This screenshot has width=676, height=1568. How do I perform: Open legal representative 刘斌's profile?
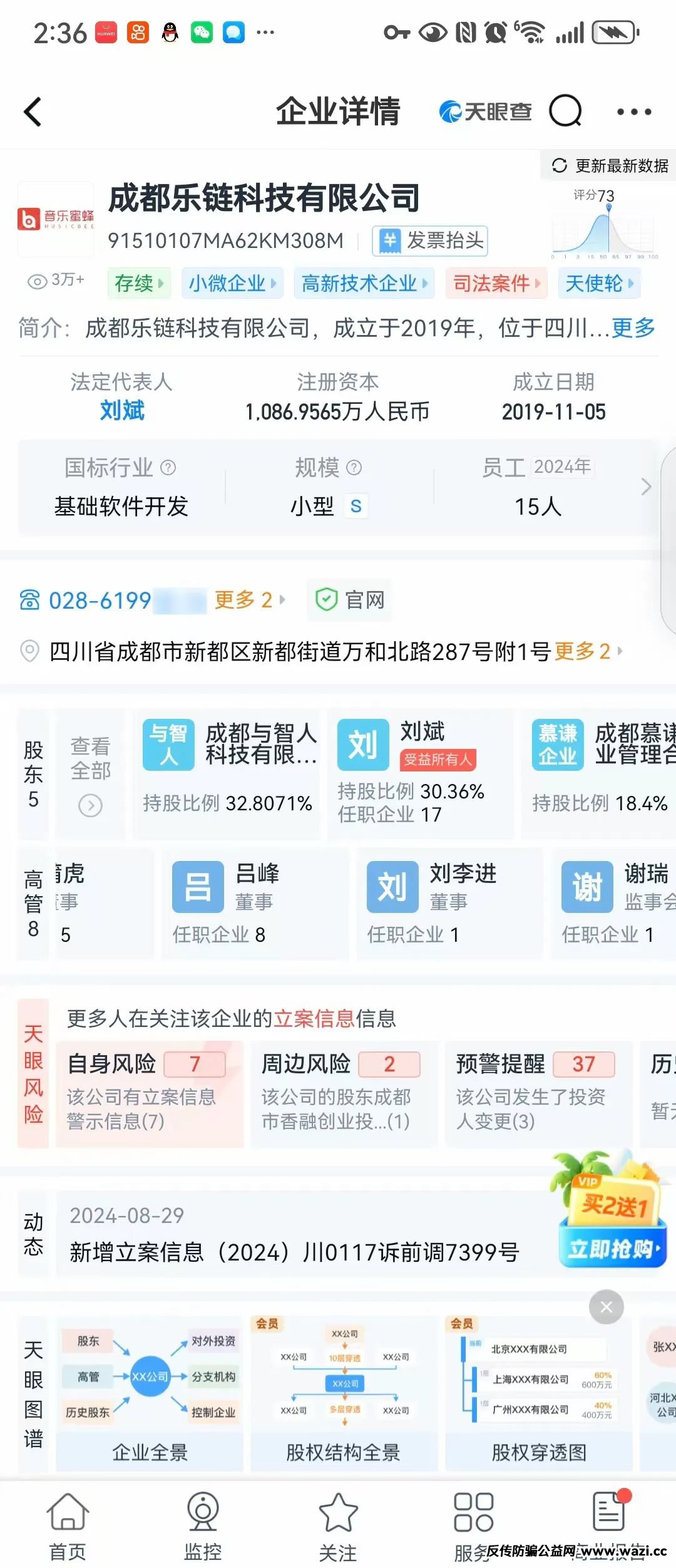click(x=122, y=411)
